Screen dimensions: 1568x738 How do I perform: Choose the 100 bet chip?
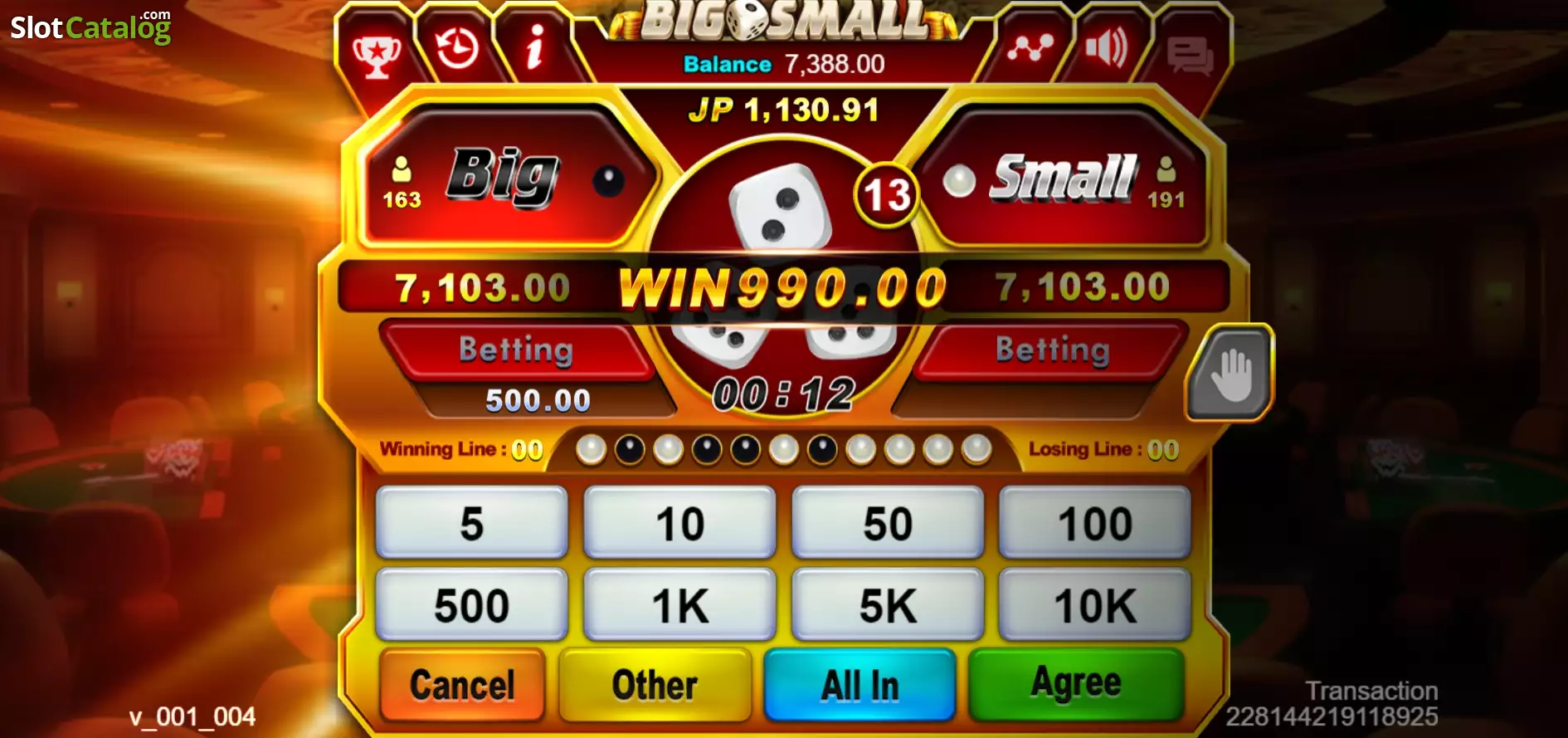tap(1095, 523)
